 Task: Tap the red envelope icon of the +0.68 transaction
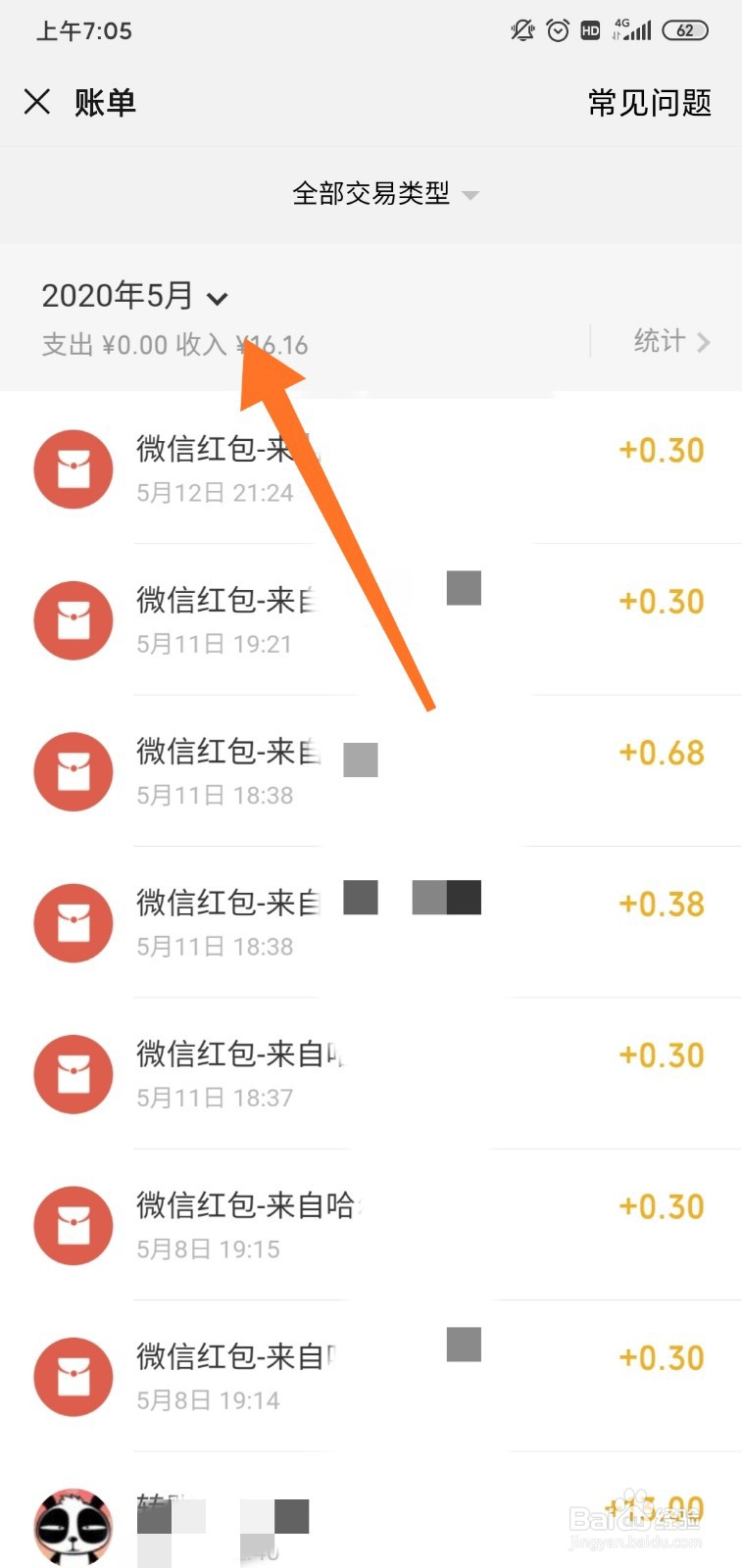(73, 771)
